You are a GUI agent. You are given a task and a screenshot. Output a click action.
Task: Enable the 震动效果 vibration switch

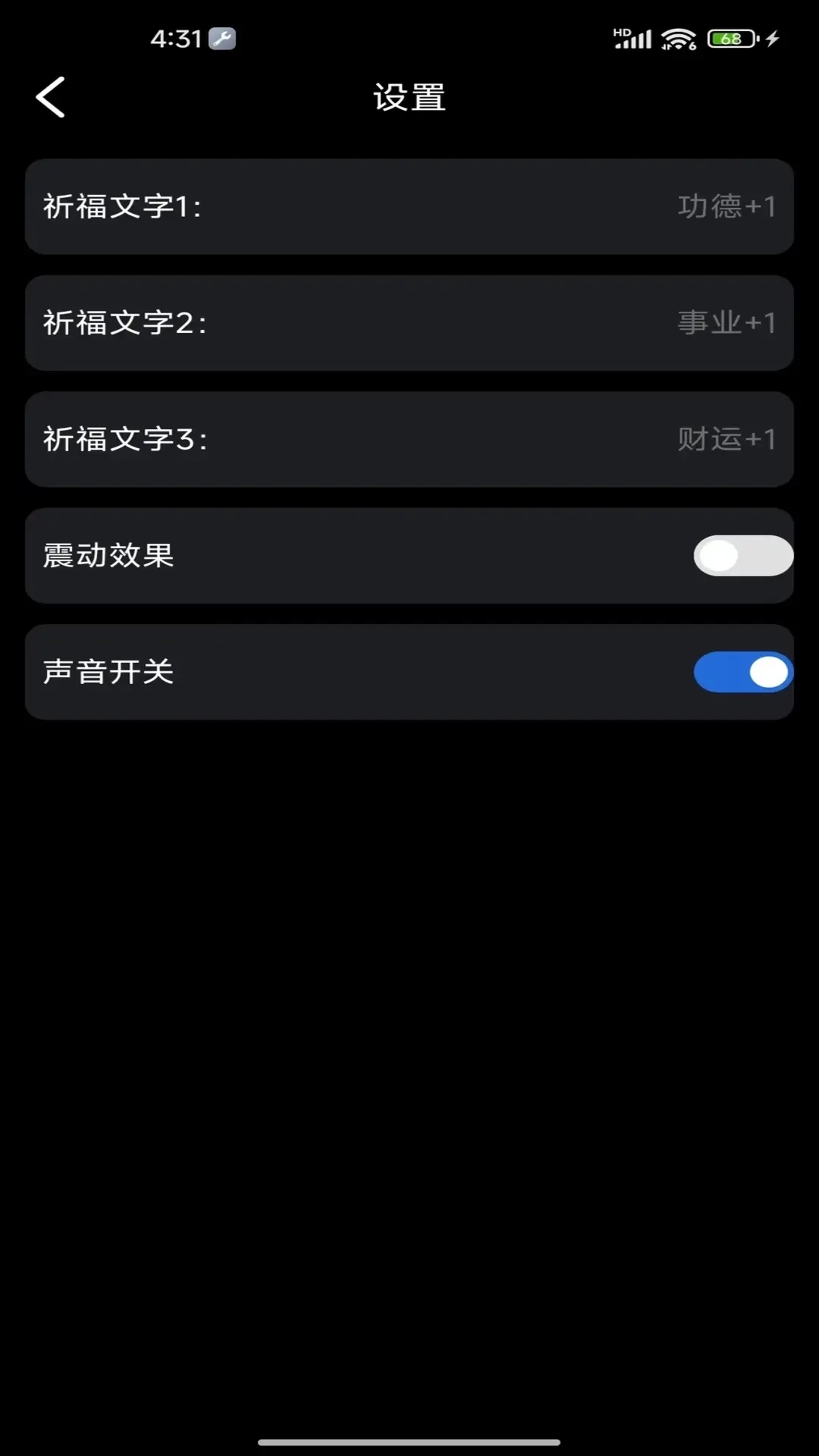pos(743,556)
